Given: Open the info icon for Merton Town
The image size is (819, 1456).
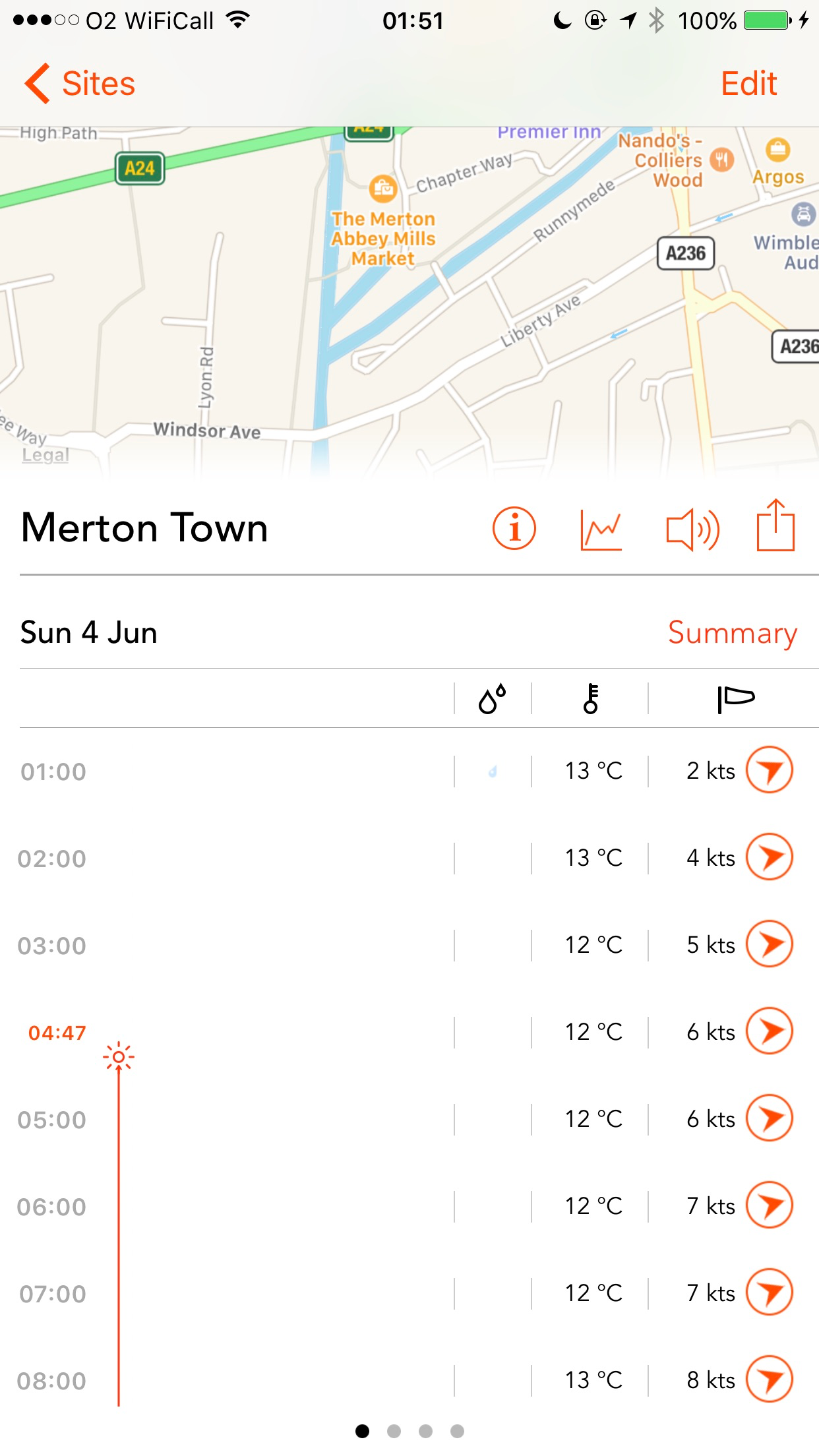Looking at the screenshot, I should pyautogui.click(x=514, y=528).
